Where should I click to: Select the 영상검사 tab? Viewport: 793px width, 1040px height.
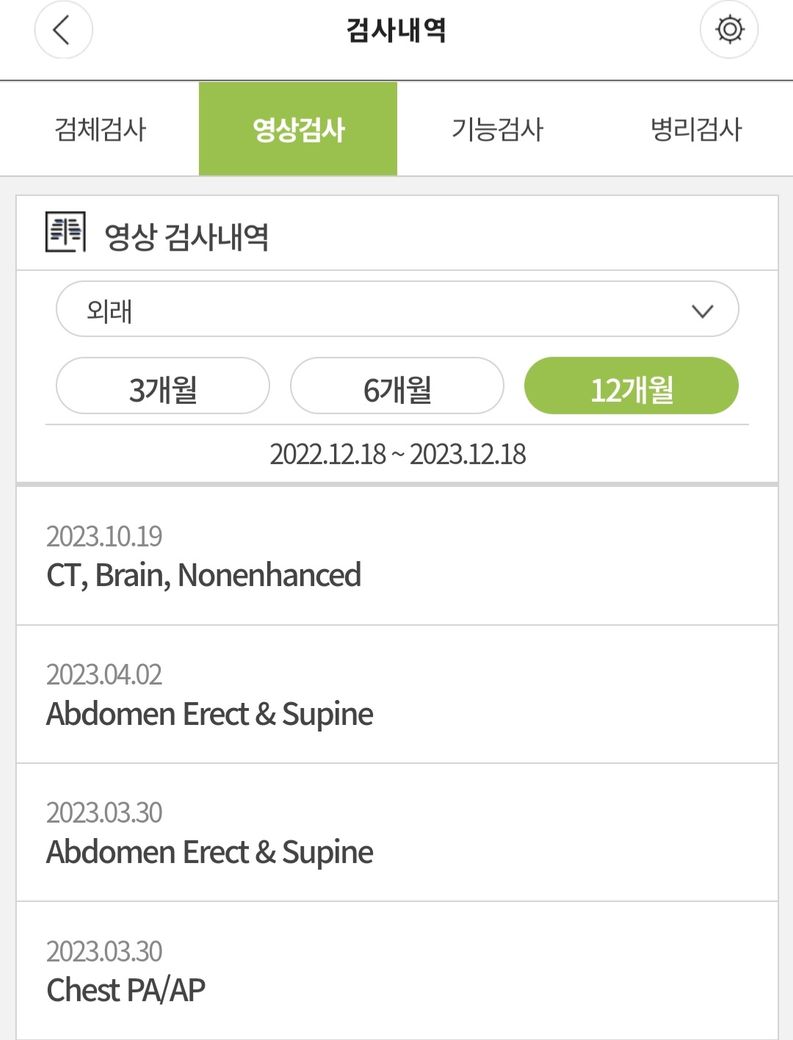click(x=298, y=129)
